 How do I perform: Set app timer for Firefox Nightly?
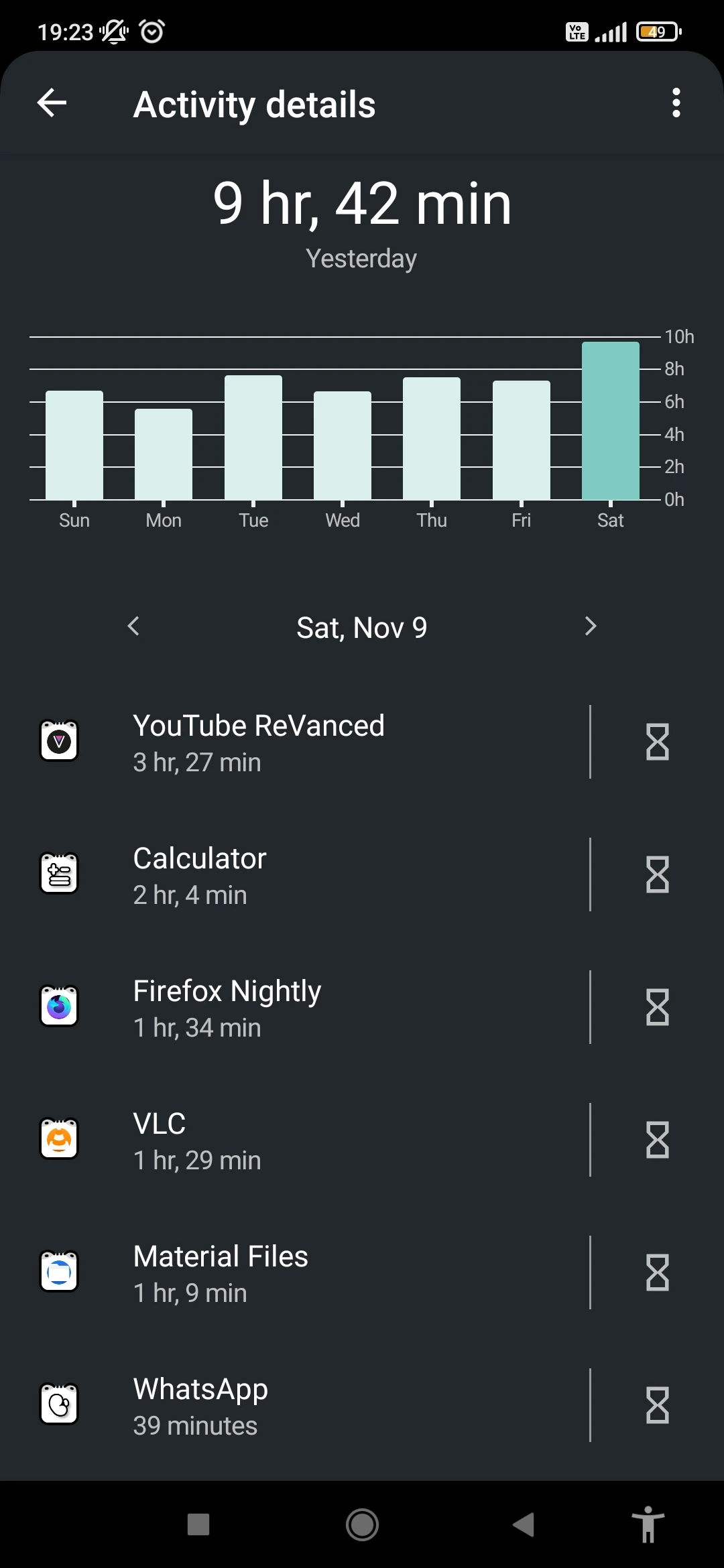tap(657, 1008)
